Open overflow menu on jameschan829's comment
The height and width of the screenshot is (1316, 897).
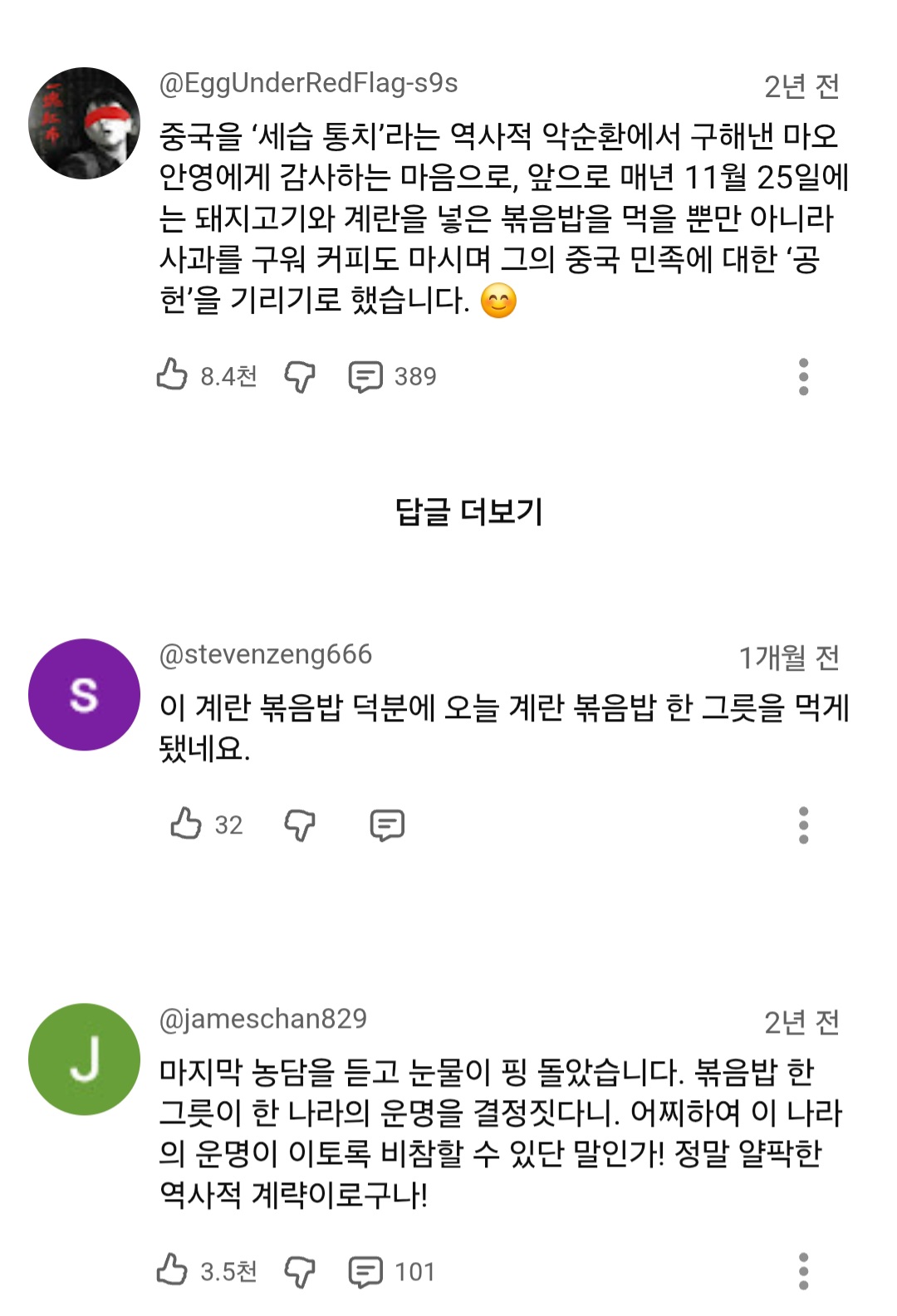pyautogui.click(x=802, y=1271)
